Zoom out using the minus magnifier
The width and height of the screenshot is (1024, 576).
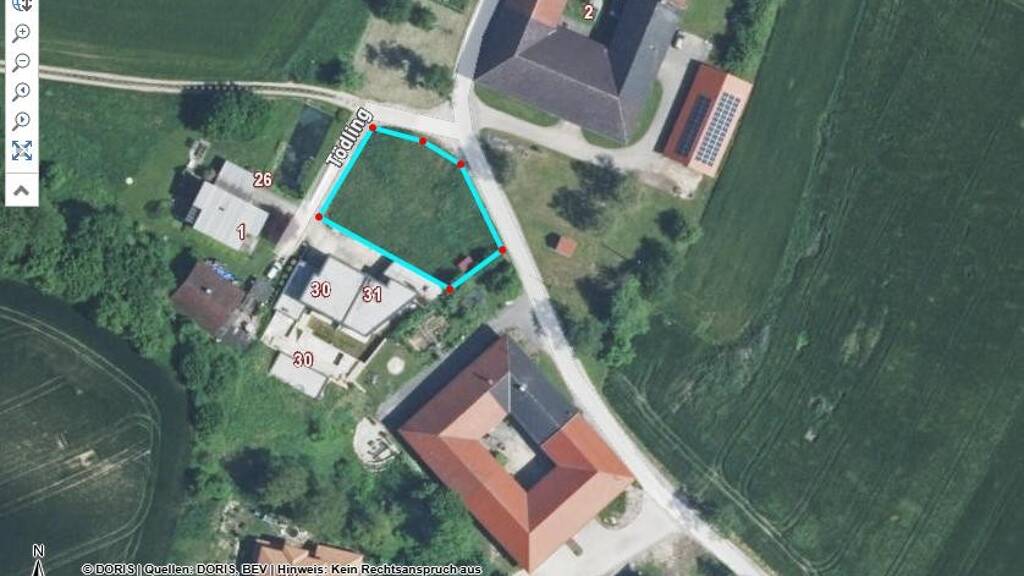pyautogui.click(x=22, y=62)
